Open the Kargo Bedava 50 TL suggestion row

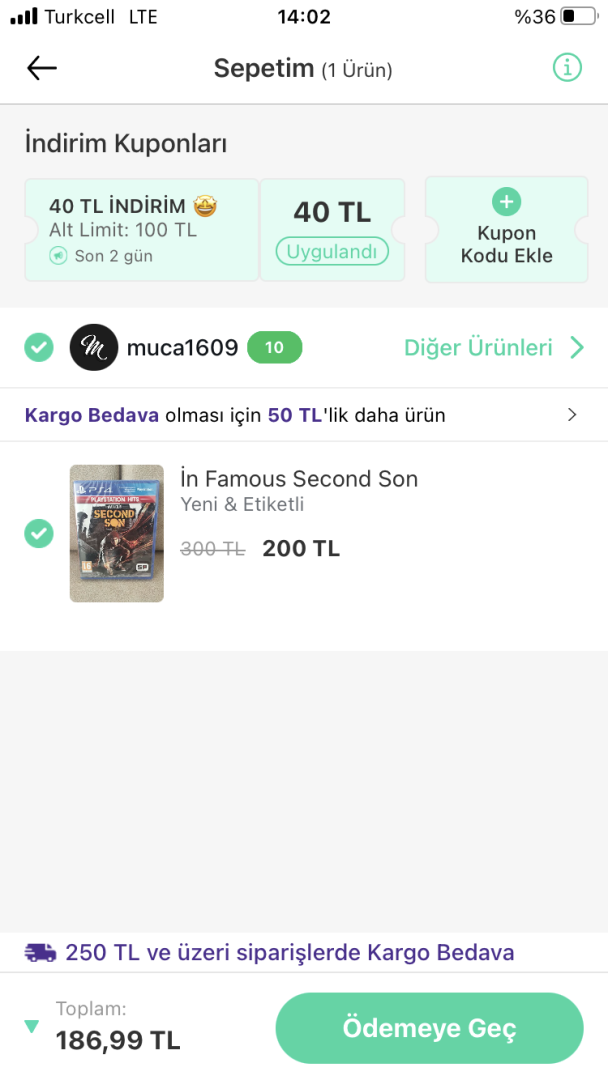point(303,415)
